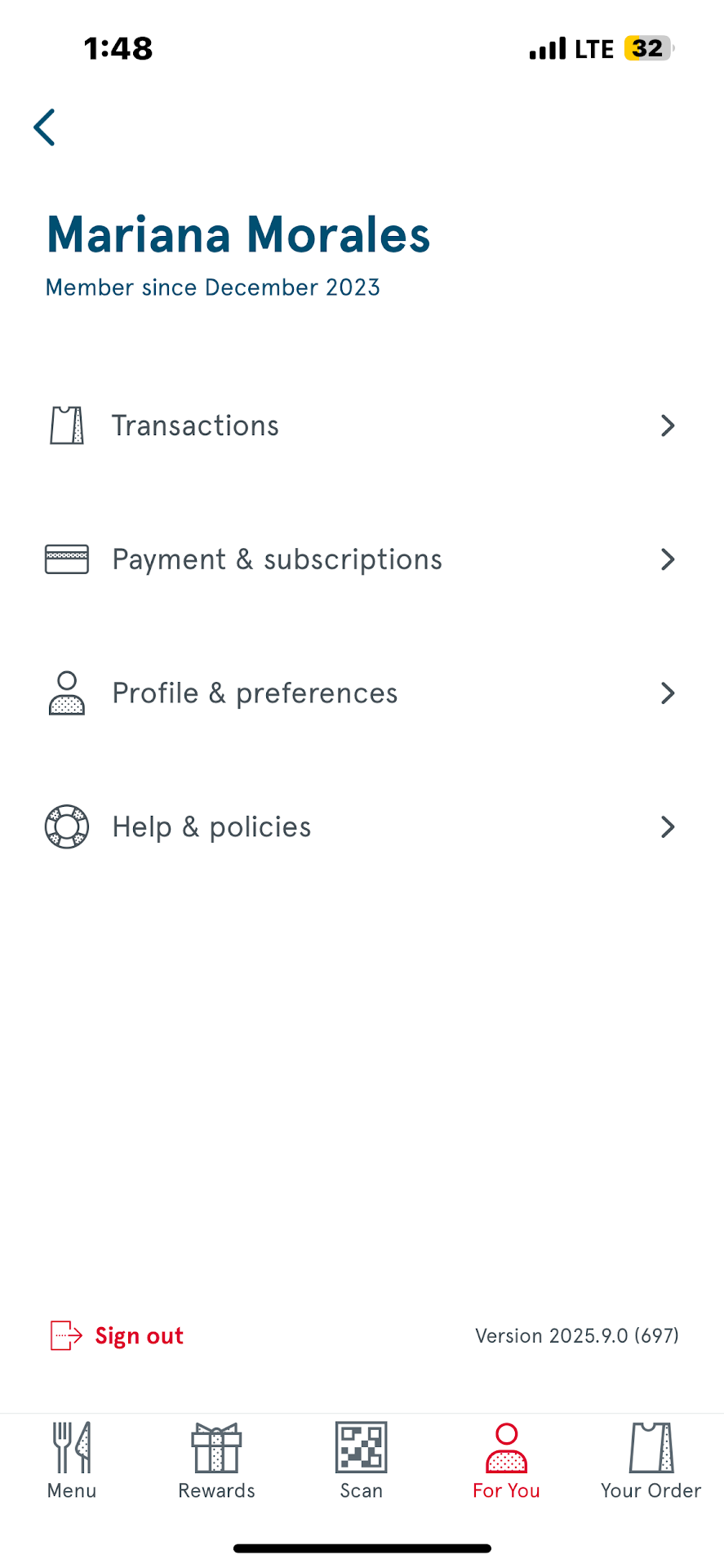Viewport: 724px width, 1568px height.
Task: Open the Transactions row
Action: pyautogui.click(x=361, y=425)
